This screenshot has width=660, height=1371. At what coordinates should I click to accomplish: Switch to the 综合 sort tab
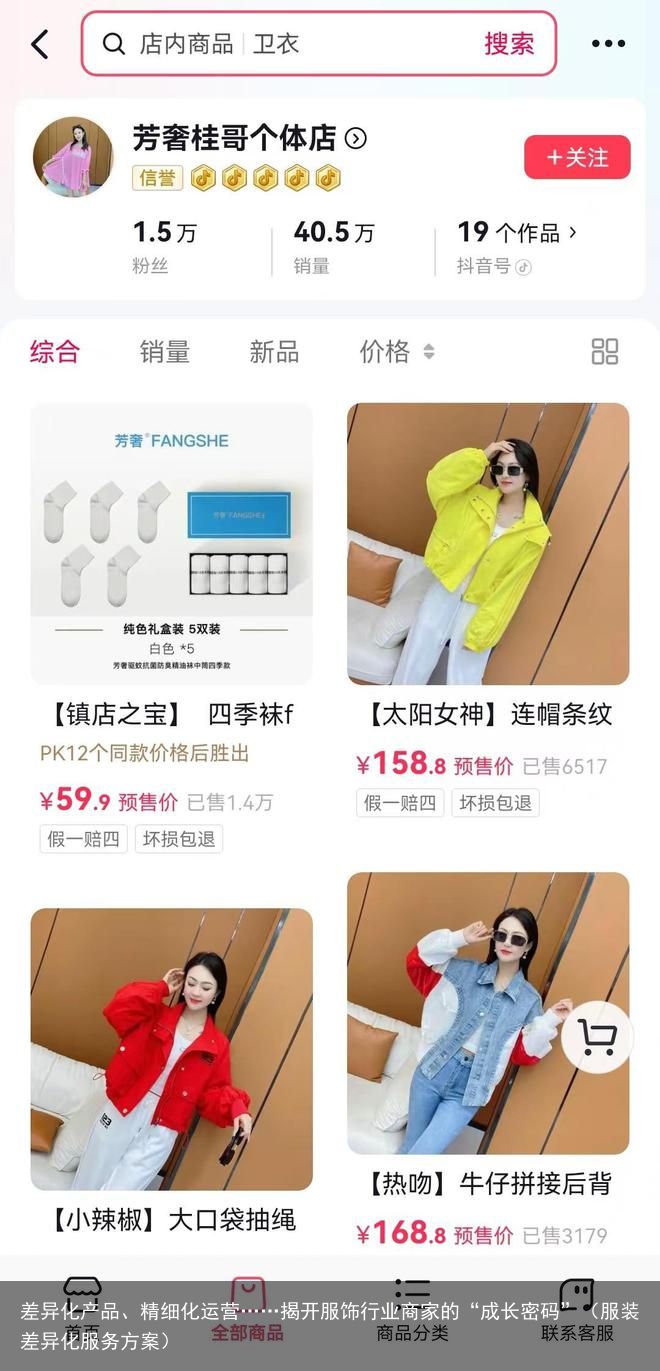(54, 352)
